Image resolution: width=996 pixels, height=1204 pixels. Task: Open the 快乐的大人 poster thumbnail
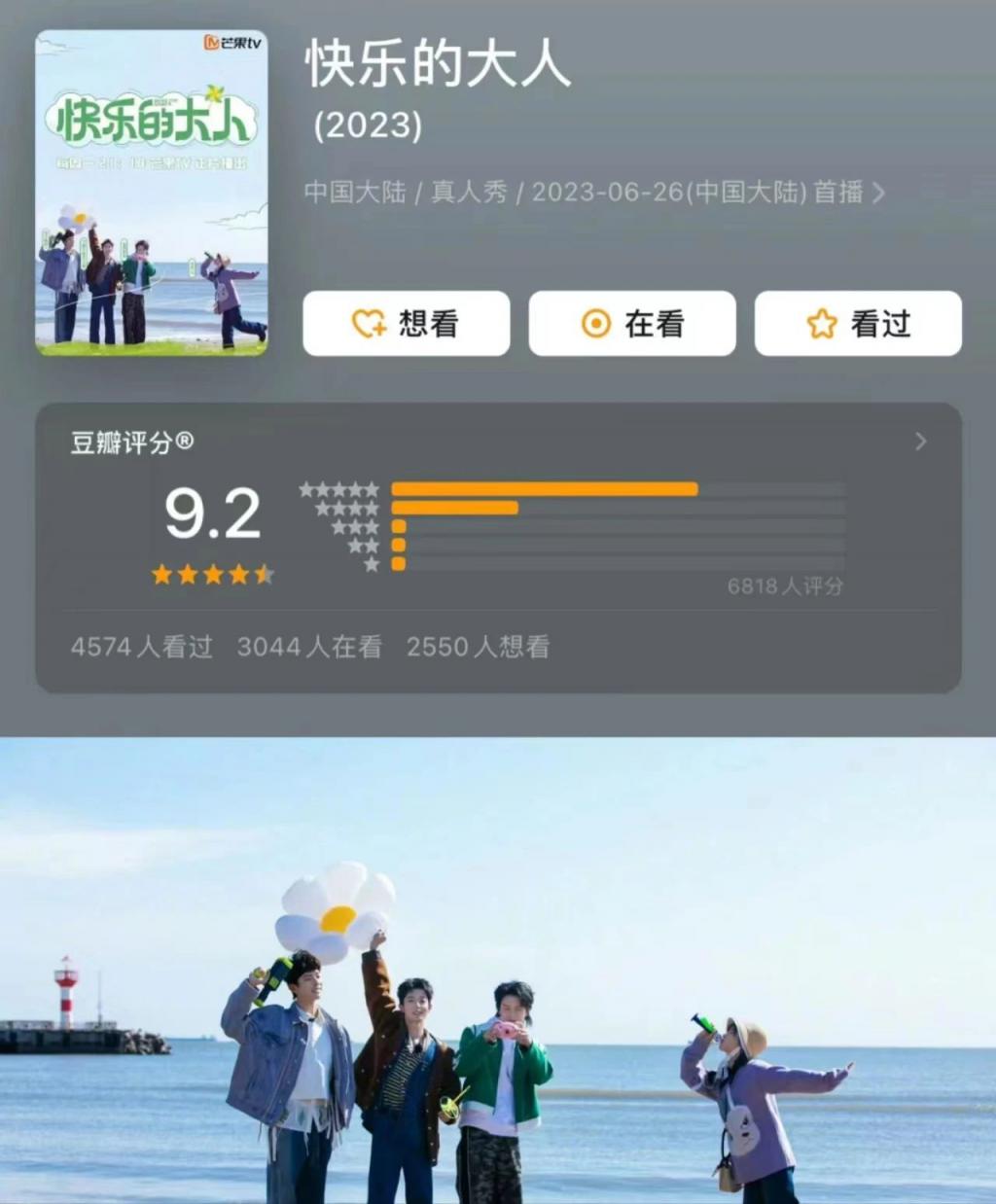(x=152, y=193)
